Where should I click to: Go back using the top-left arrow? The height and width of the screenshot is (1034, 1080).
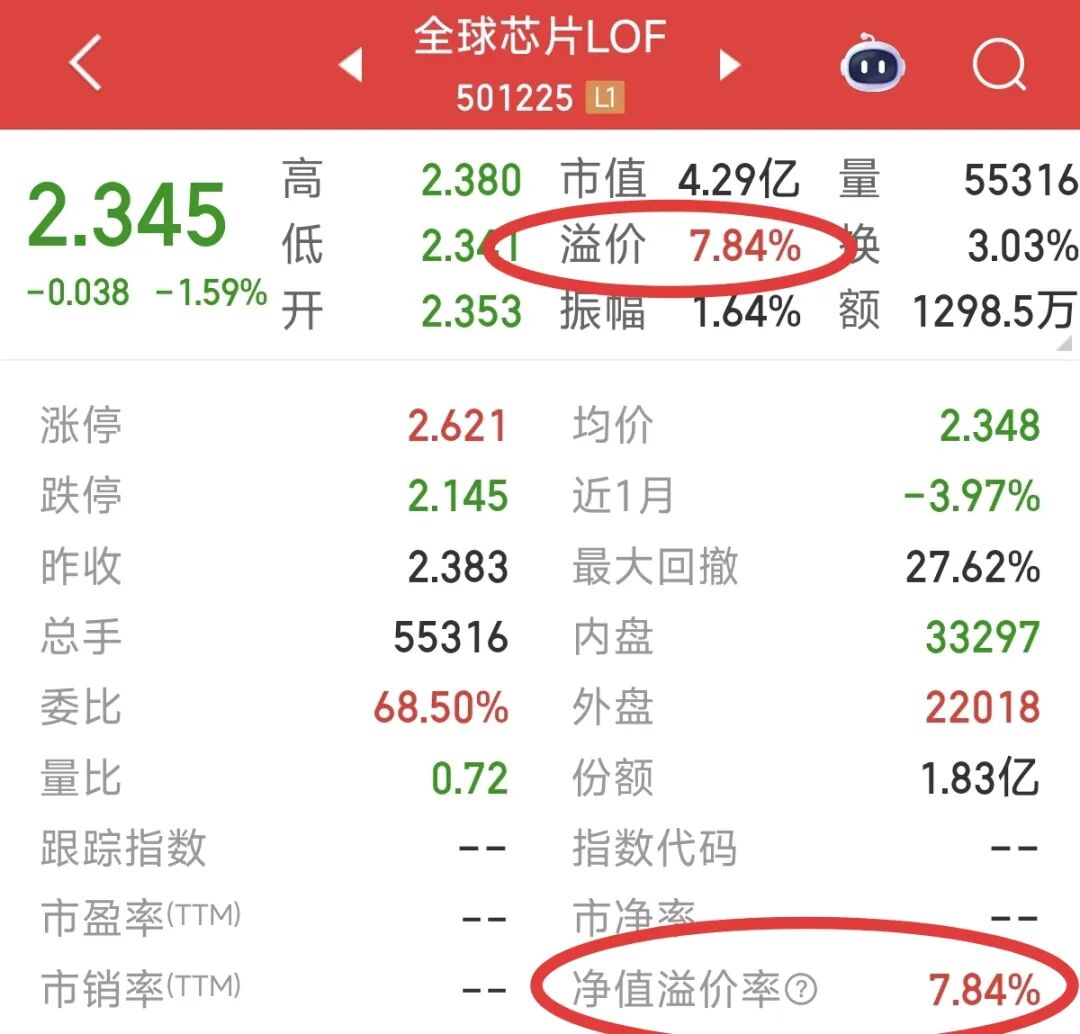coord(86,62)
